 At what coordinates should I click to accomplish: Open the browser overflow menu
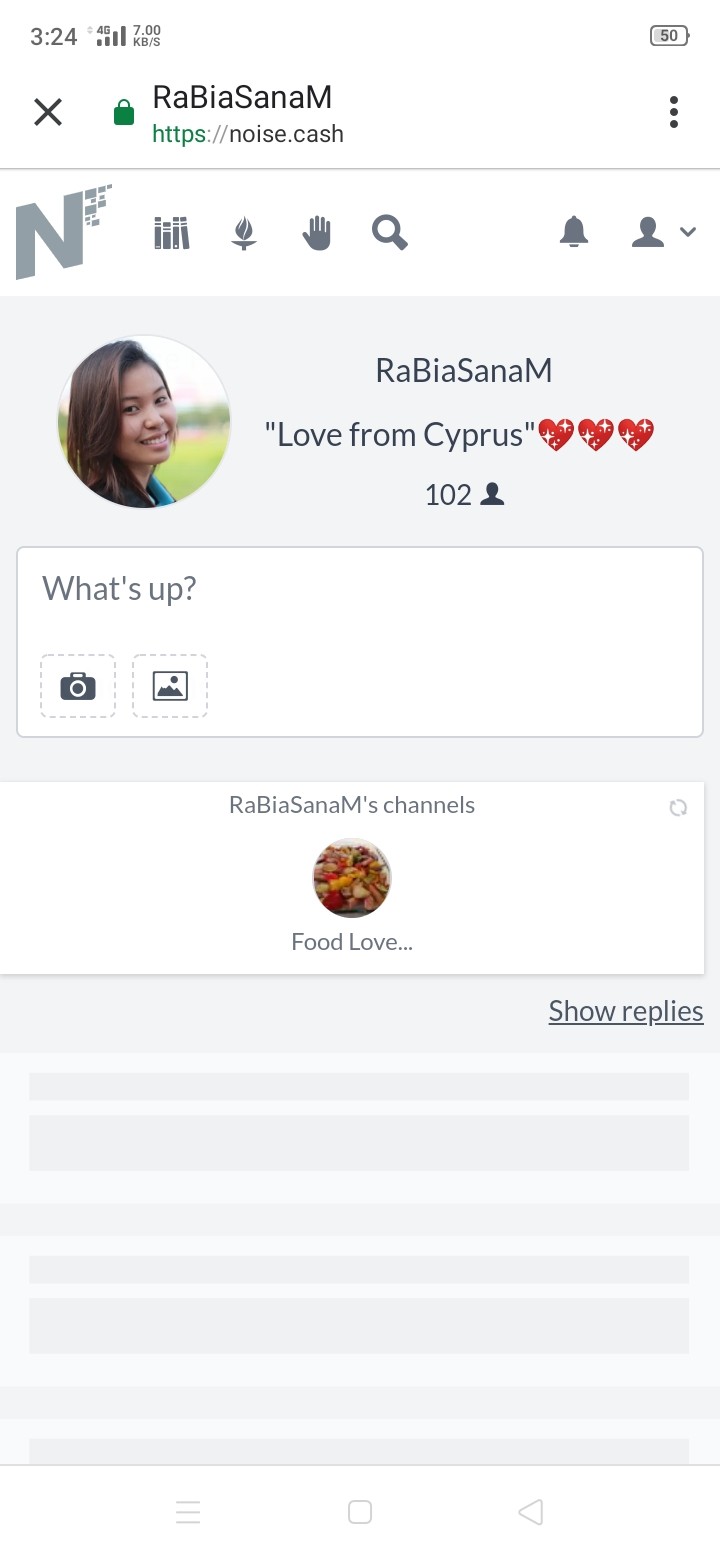click(x=674, y=113)
